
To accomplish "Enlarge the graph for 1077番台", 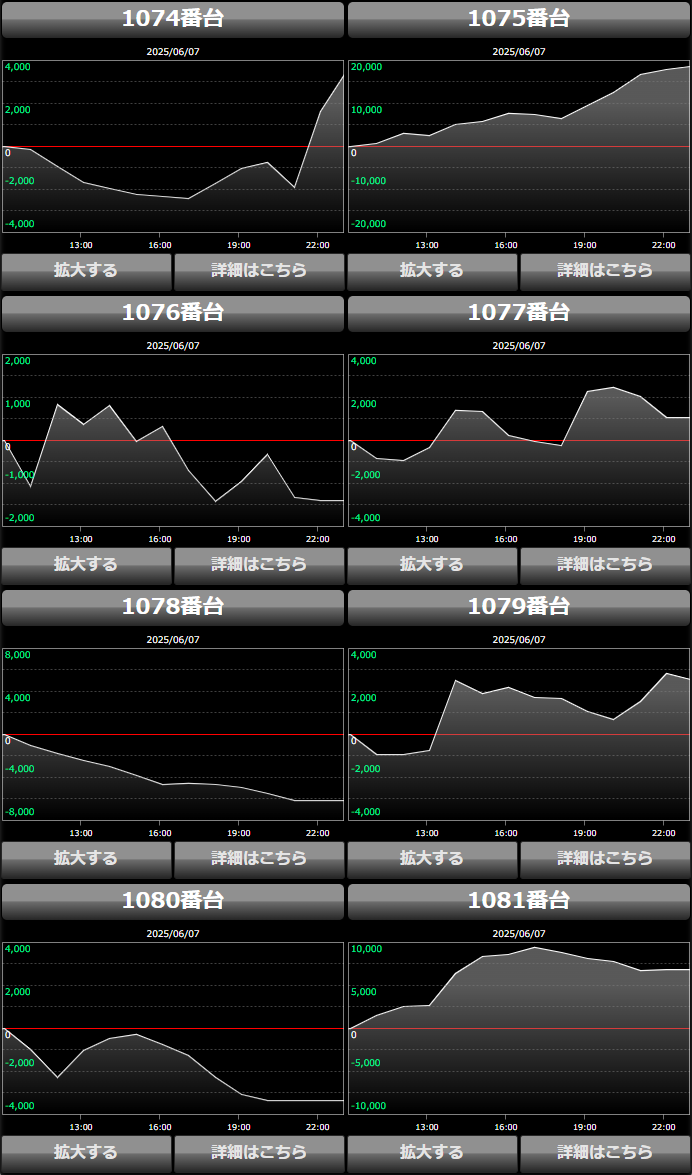I will tap(432, 564).
